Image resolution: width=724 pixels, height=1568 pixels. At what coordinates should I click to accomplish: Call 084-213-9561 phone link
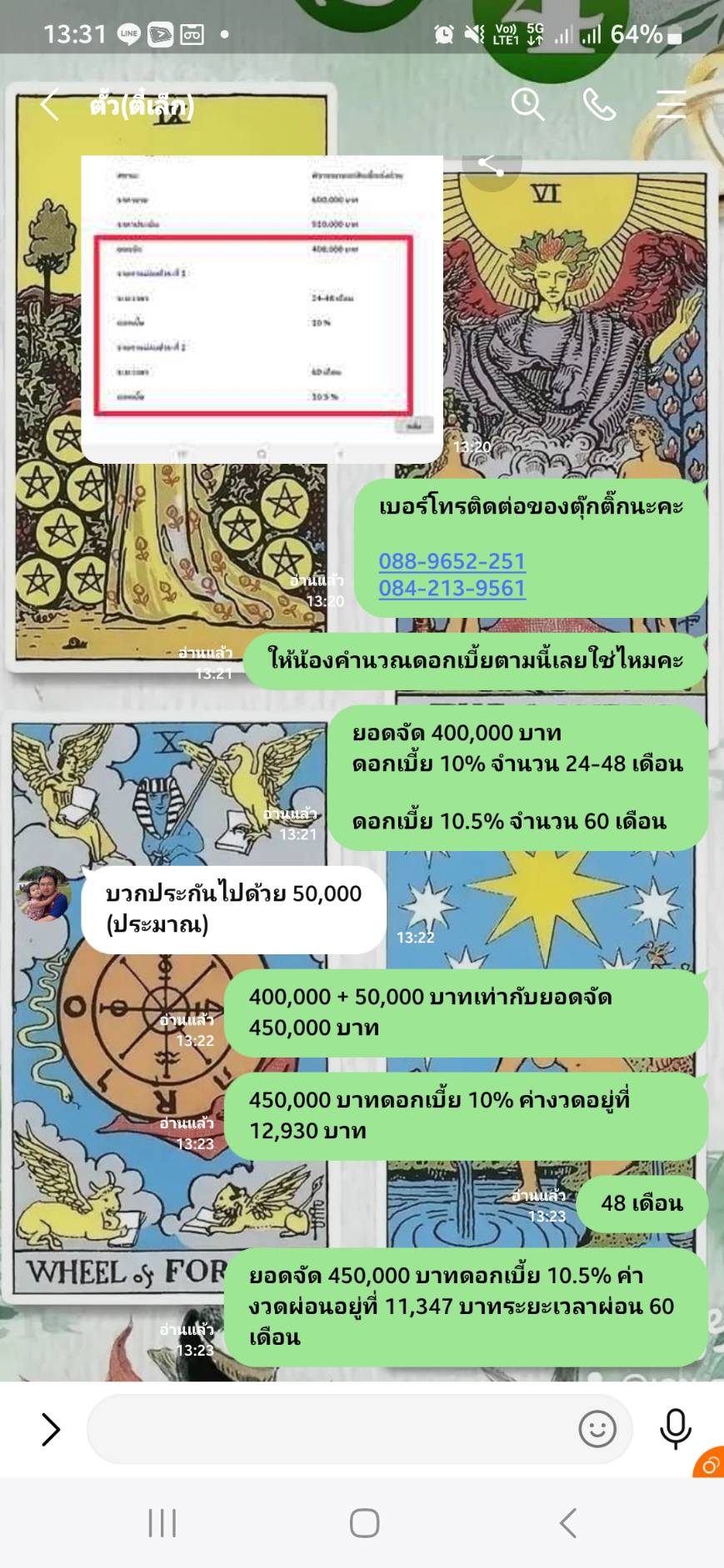[x=452, y=589]
